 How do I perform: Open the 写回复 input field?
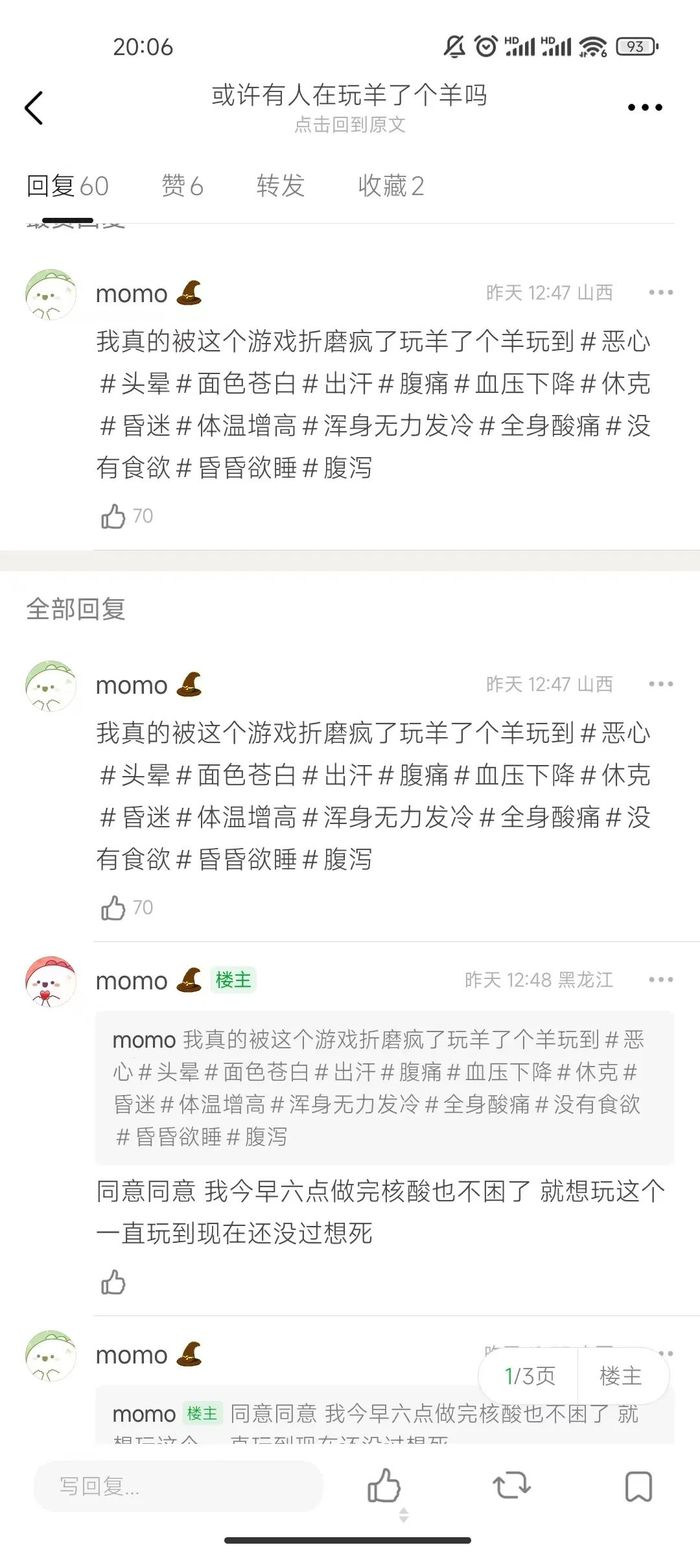[x=178, y=1486]
